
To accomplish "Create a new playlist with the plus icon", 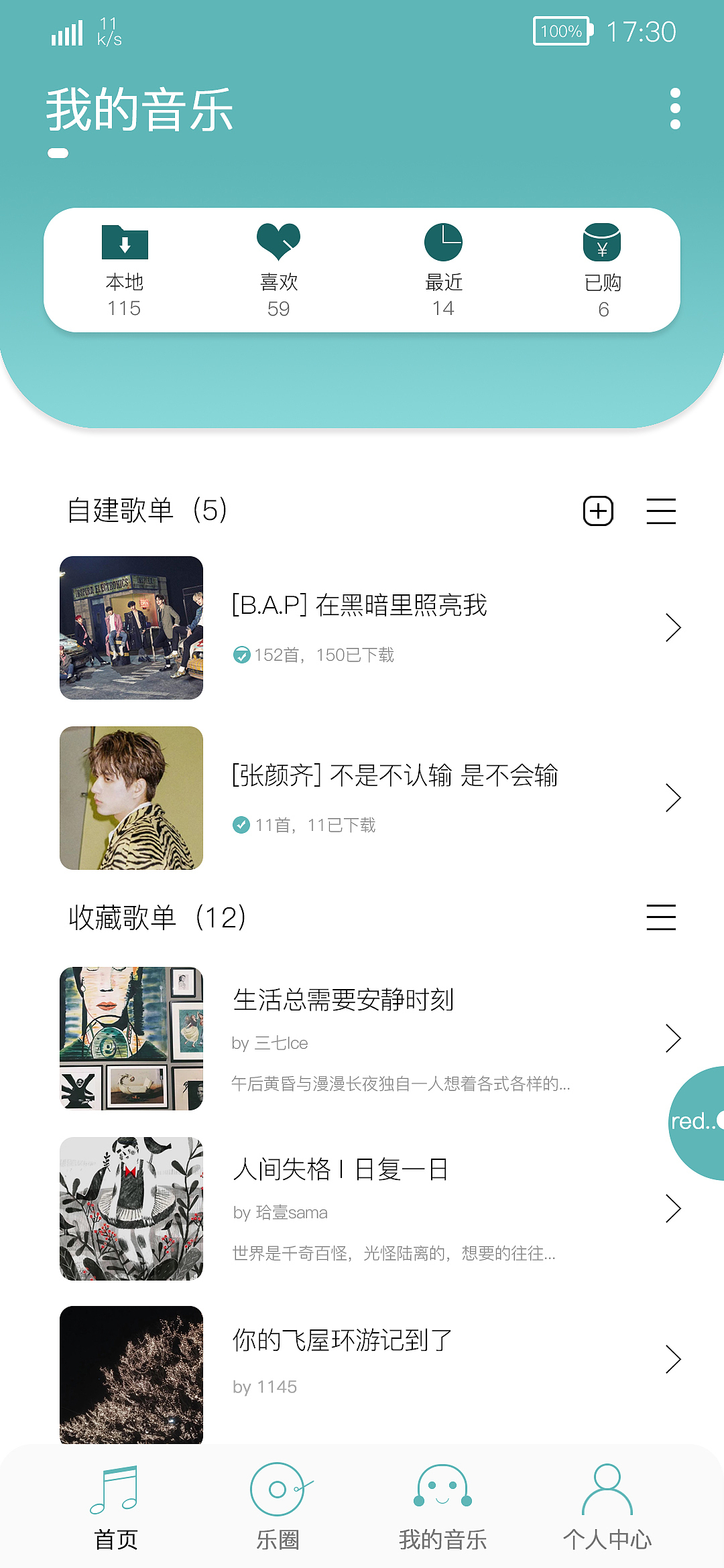I will tap(599, 511).
